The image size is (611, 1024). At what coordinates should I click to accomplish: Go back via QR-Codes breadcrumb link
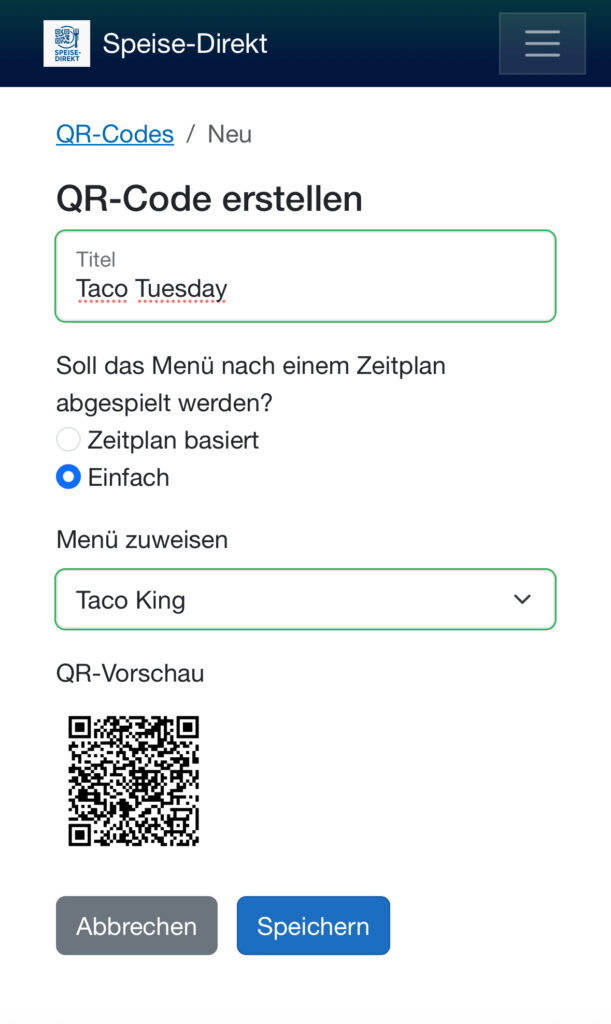click(115, 134)
